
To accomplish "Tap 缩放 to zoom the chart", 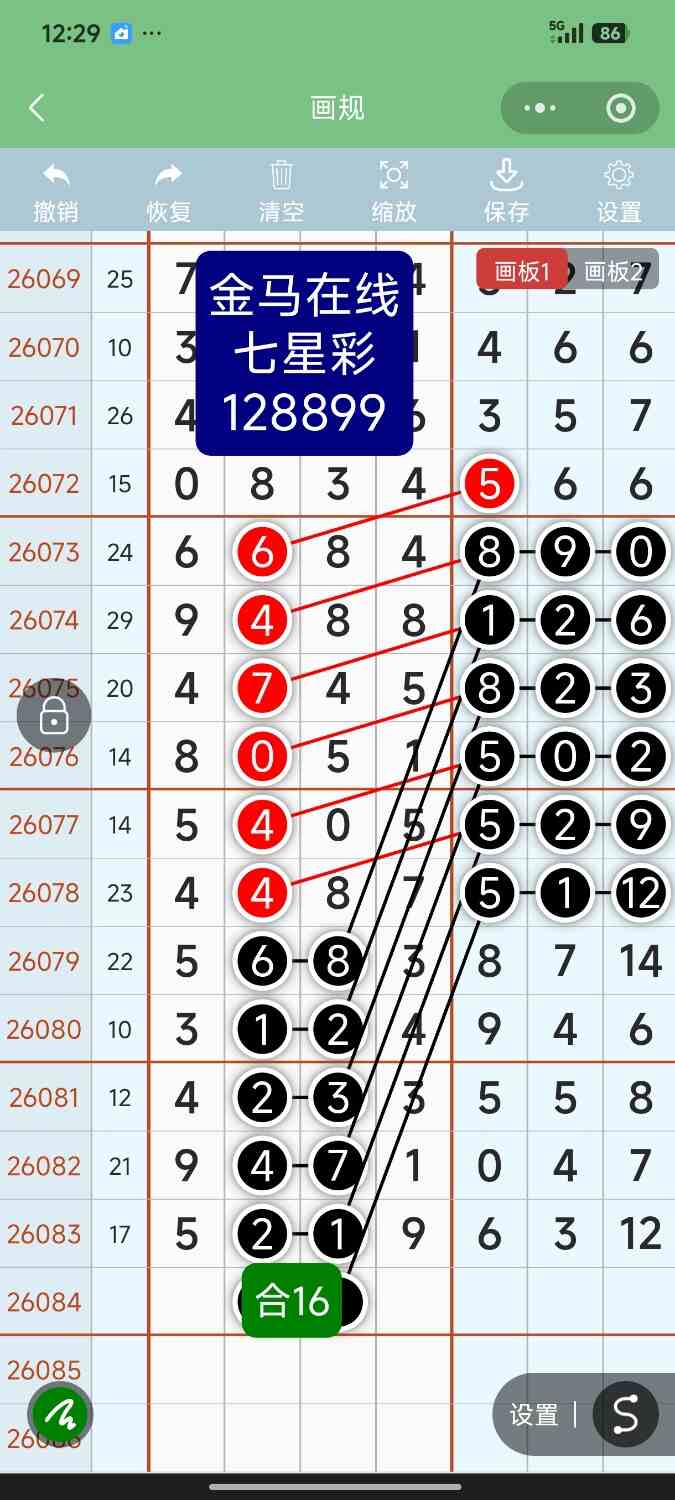I will tap(394, 192).
